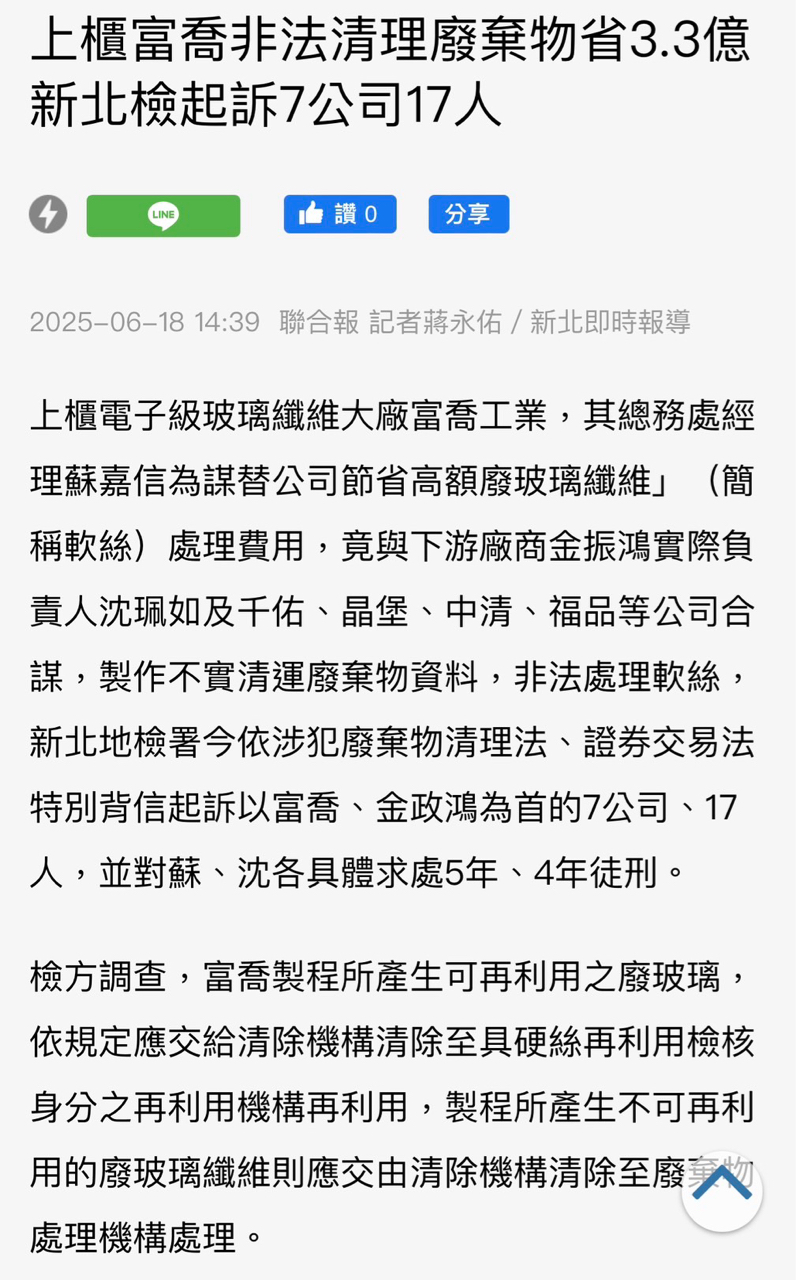Jump back to top with the arrow button
Image resolution: width=796 pixels, height=1280 pixels.
click(722, 1190)
